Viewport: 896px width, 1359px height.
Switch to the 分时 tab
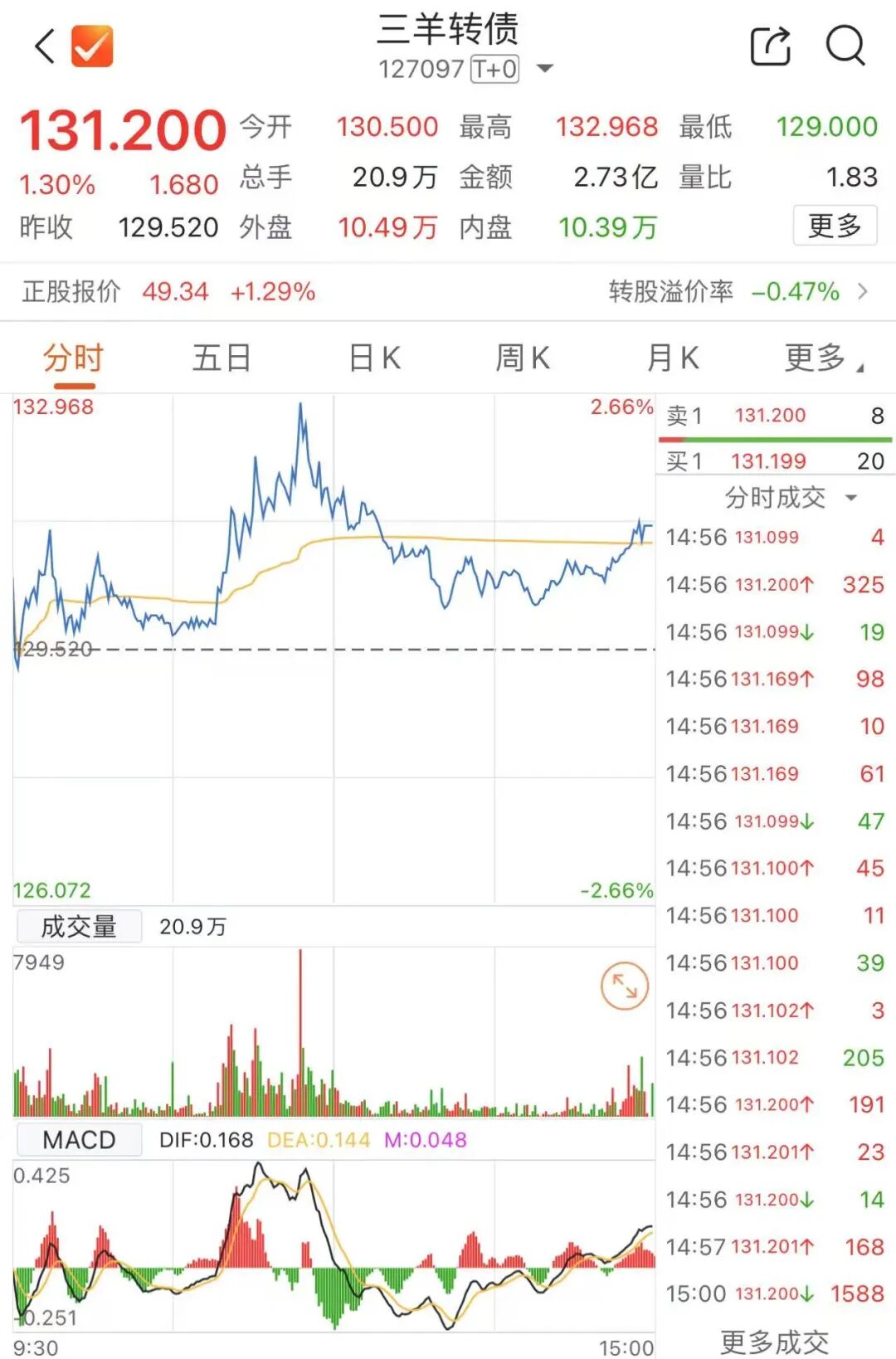[x=74, y=358]
